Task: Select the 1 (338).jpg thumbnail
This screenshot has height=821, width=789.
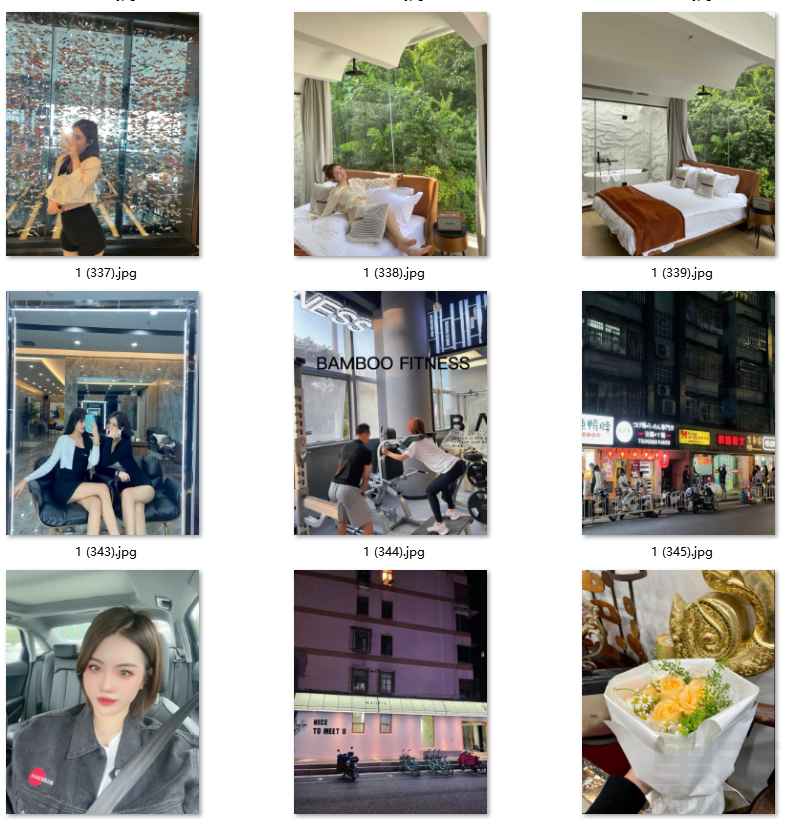Action: point(390,134)
